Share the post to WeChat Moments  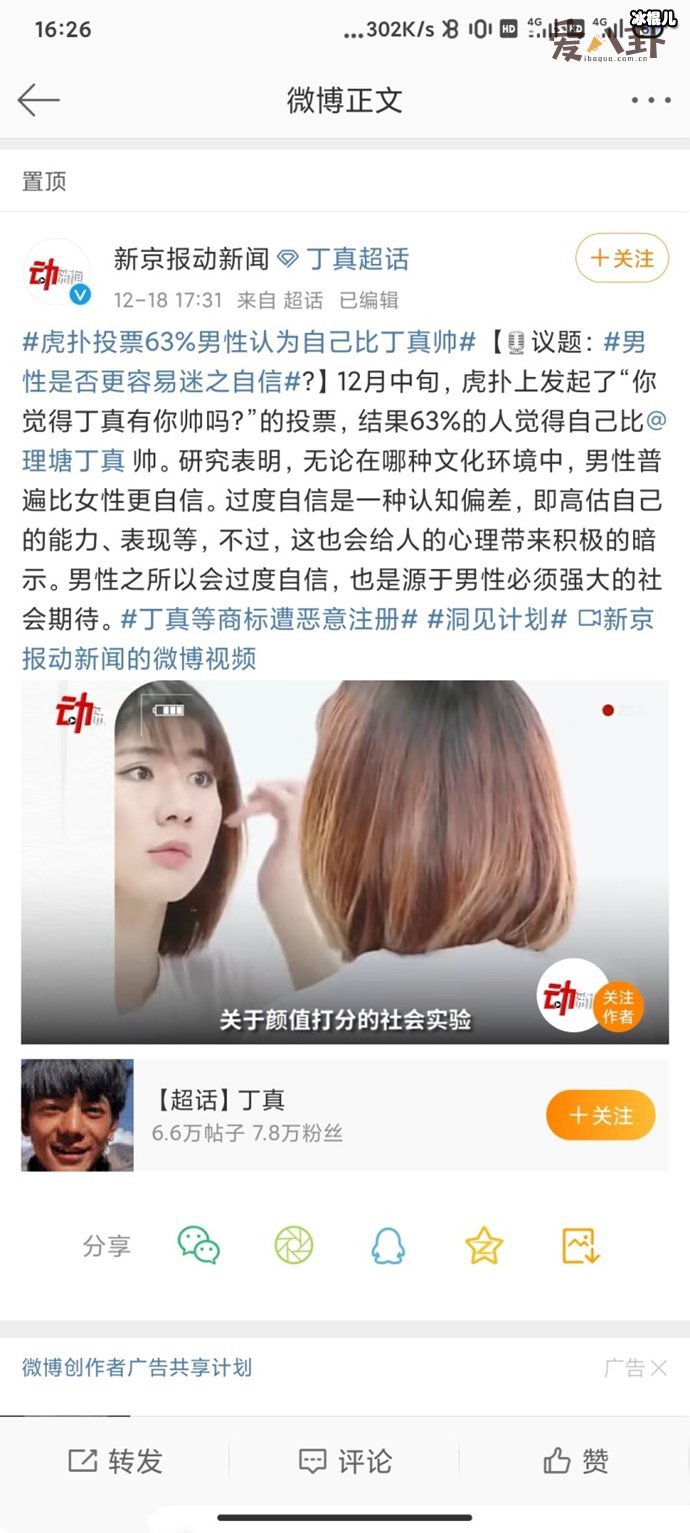294,1245
